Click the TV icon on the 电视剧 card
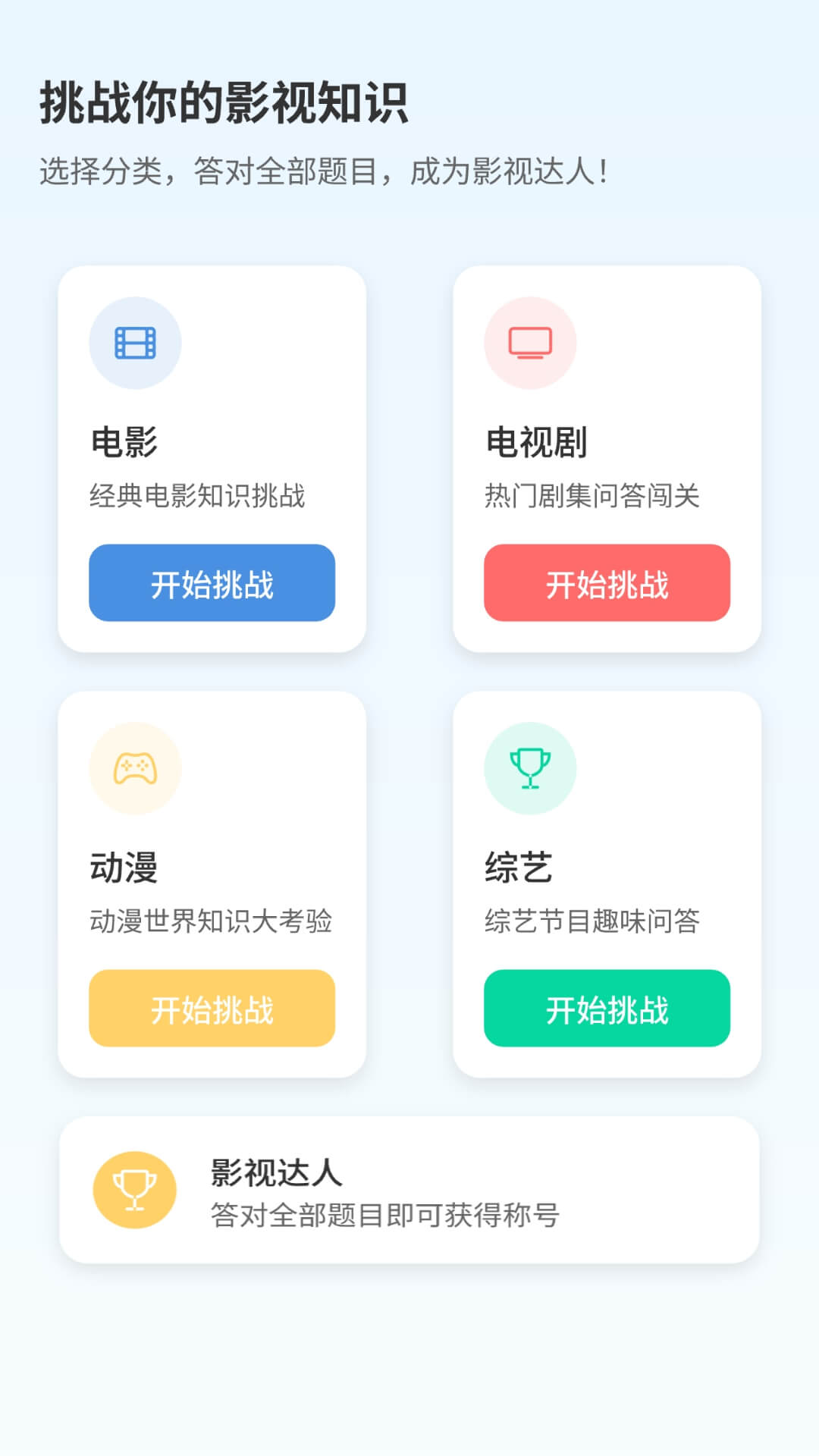819x1456 pixels. (529, 343)
